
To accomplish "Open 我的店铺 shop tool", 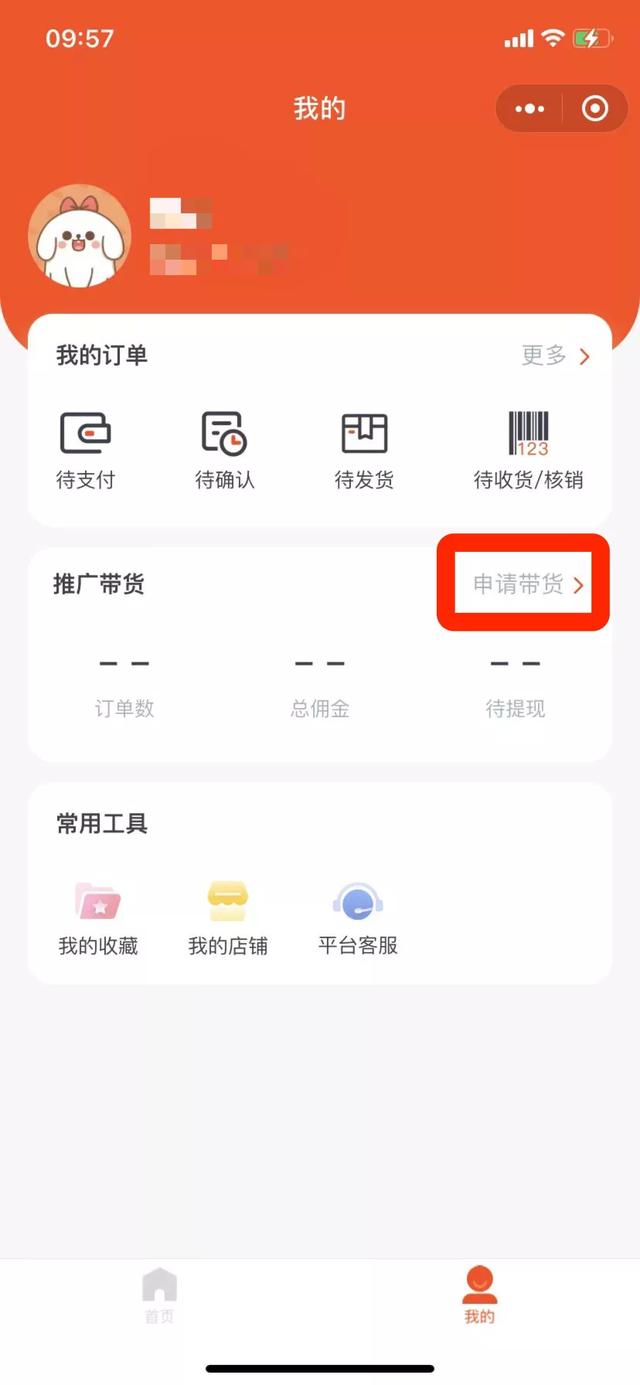I will (228, 918).
